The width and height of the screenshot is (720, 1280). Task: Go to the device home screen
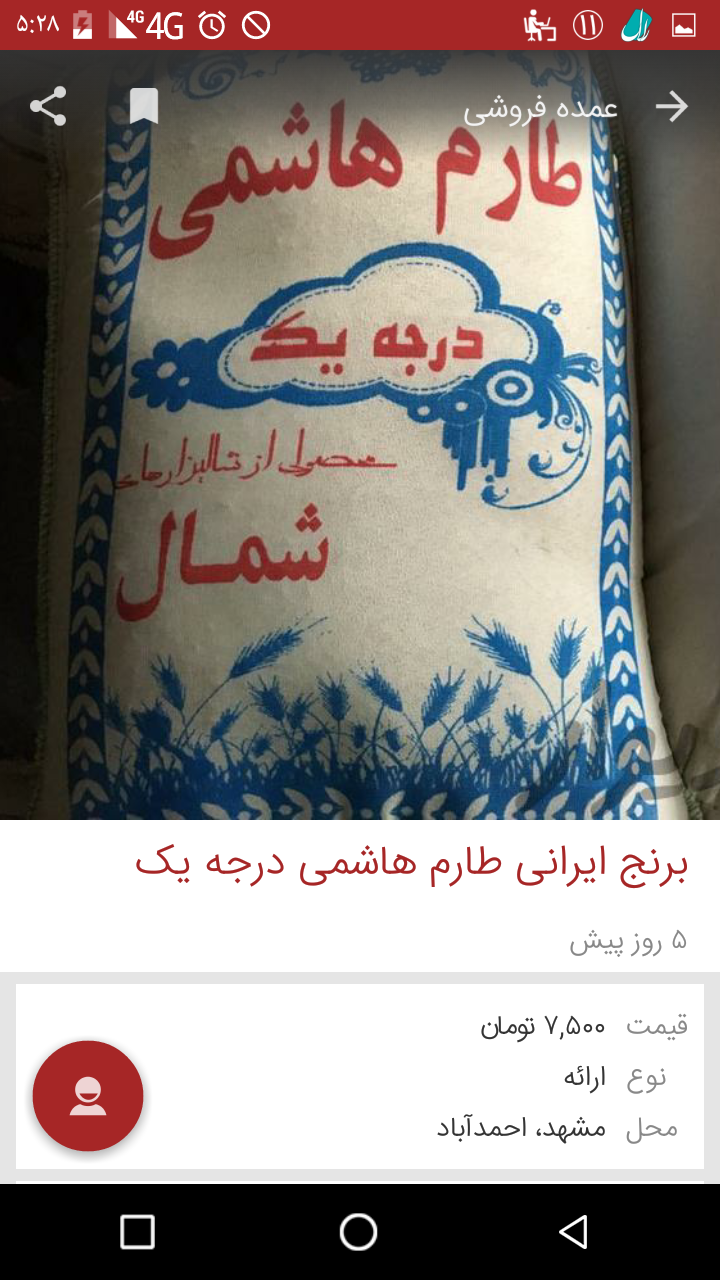point(358,1232)
